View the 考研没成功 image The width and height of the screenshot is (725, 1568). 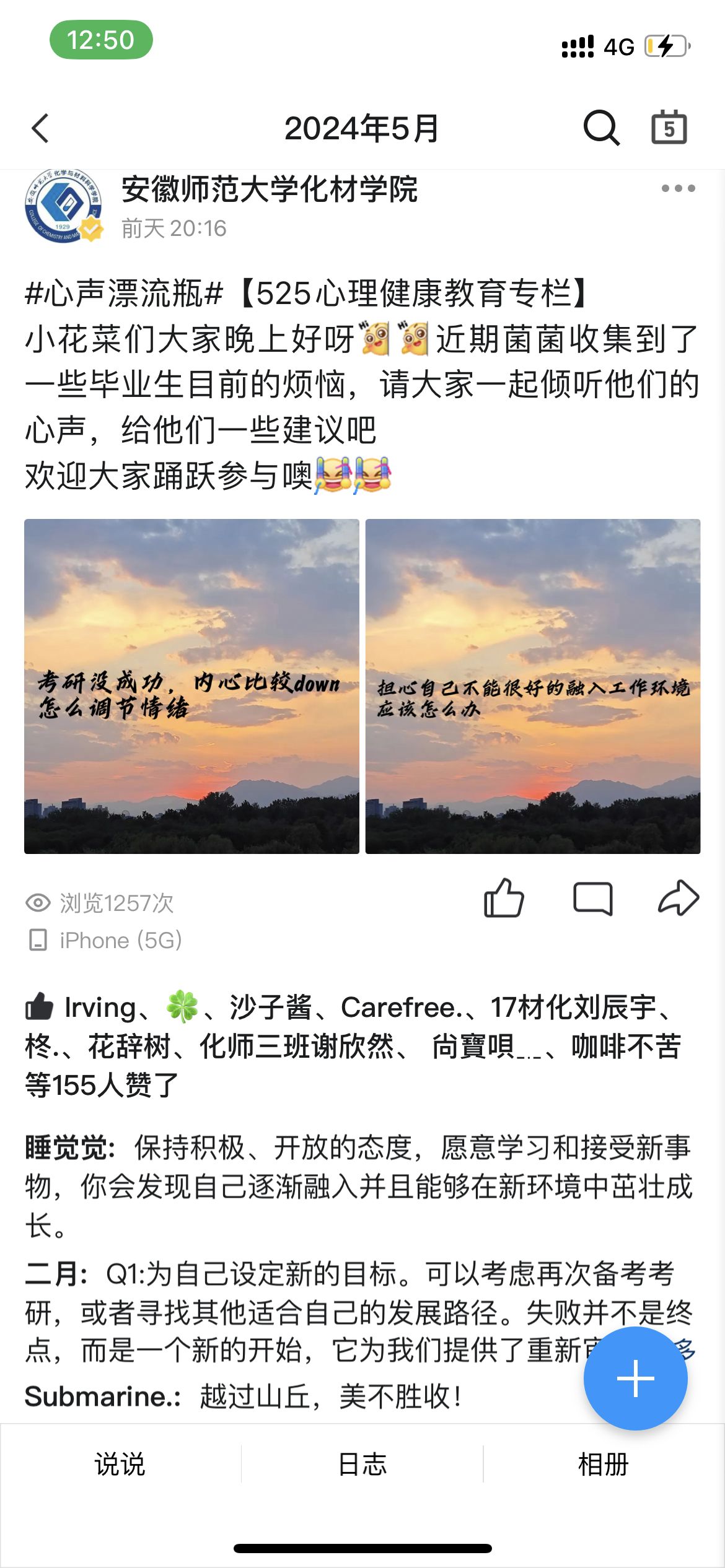coord(191,686)
